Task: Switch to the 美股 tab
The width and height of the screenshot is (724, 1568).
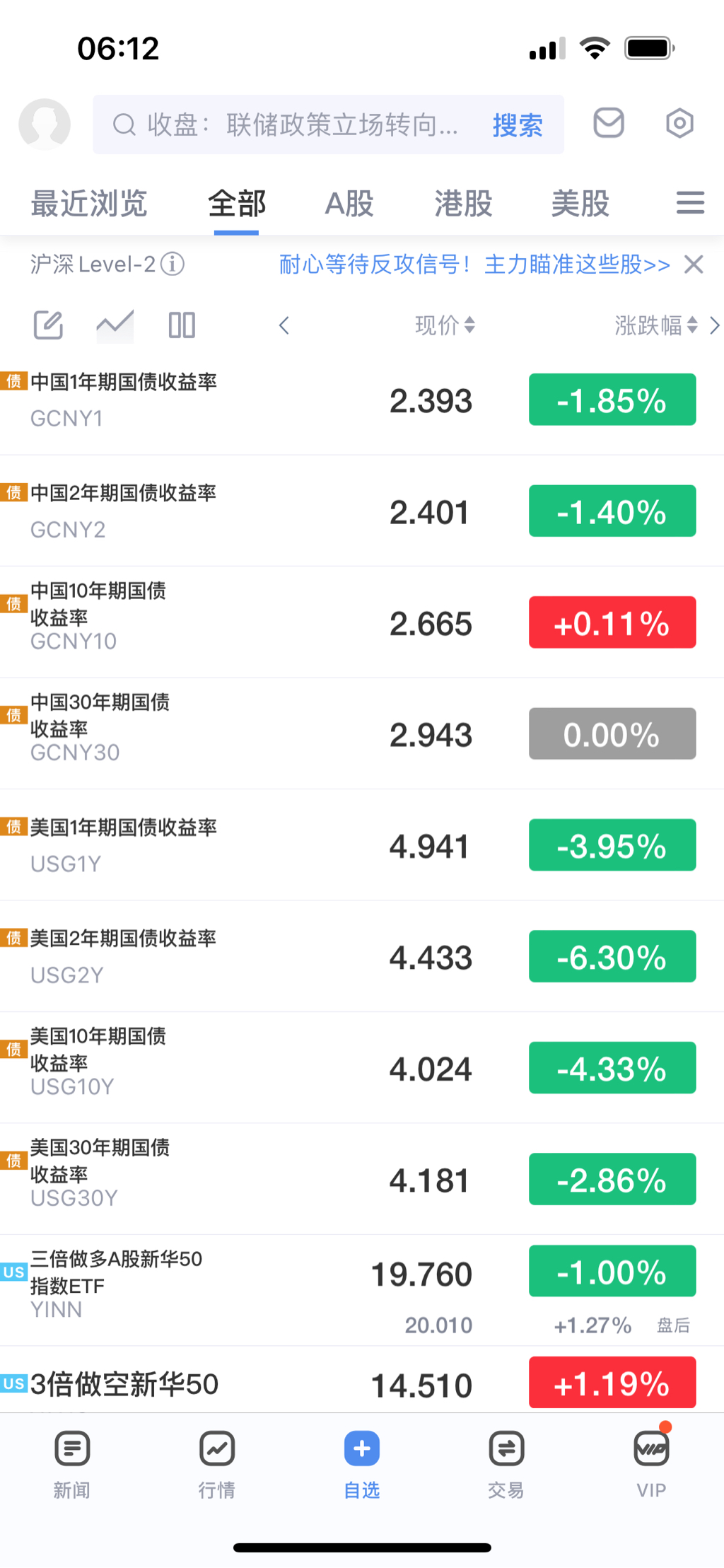Action: click(x=580, y=204)
